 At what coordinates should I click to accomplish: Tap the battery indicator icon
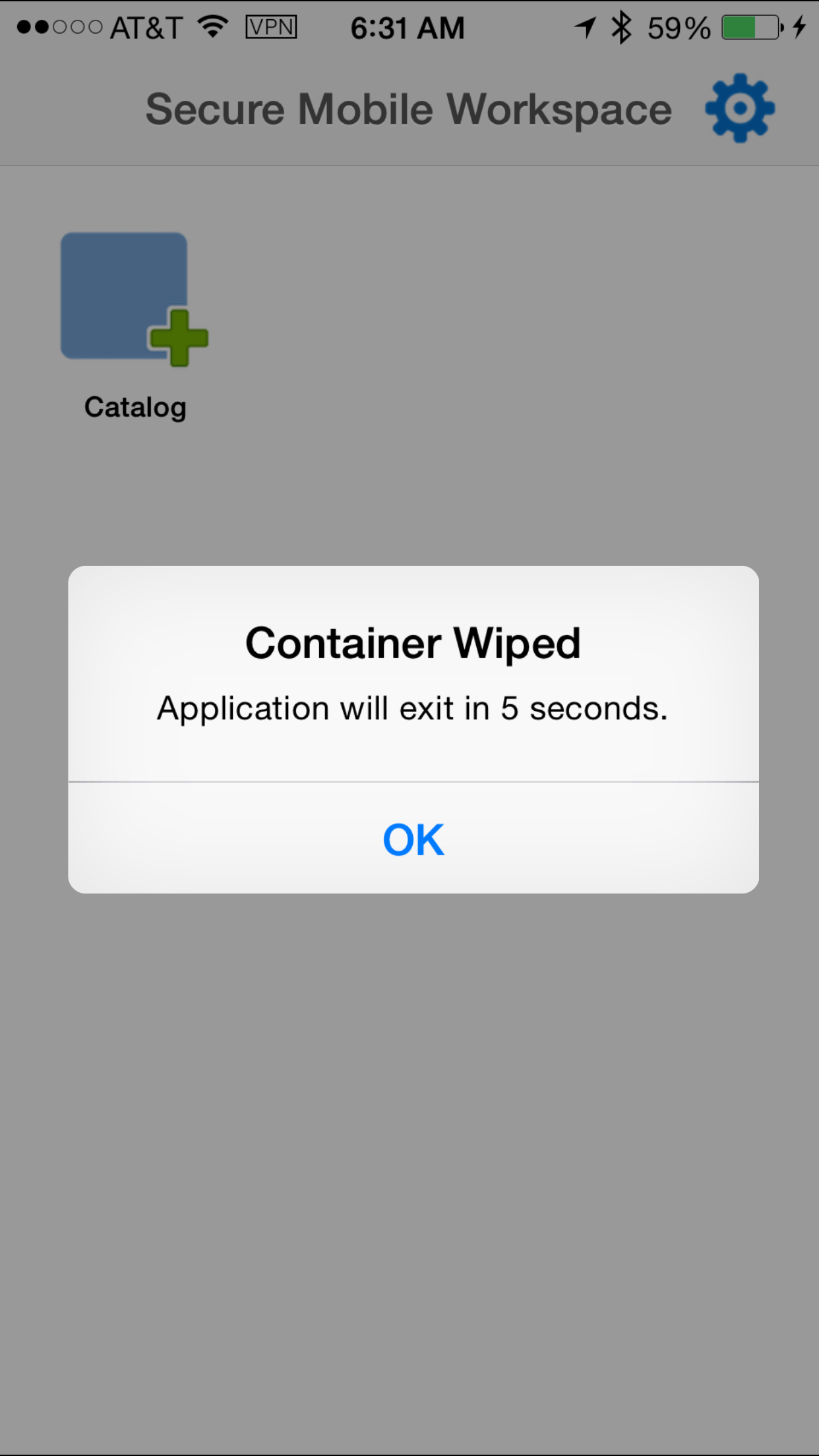click(x=752, y=28)
